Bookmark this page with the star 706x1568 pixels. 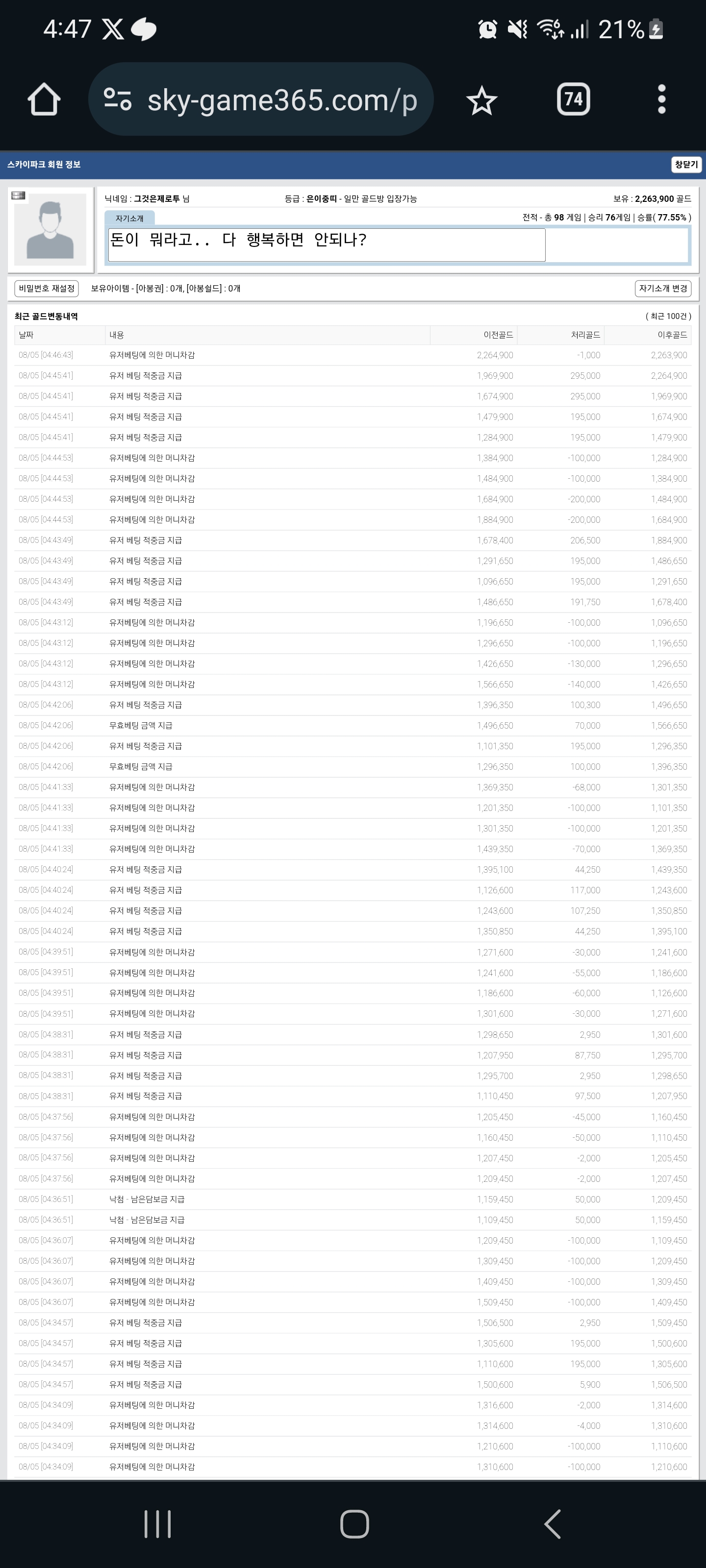click(x=481, y=100)
